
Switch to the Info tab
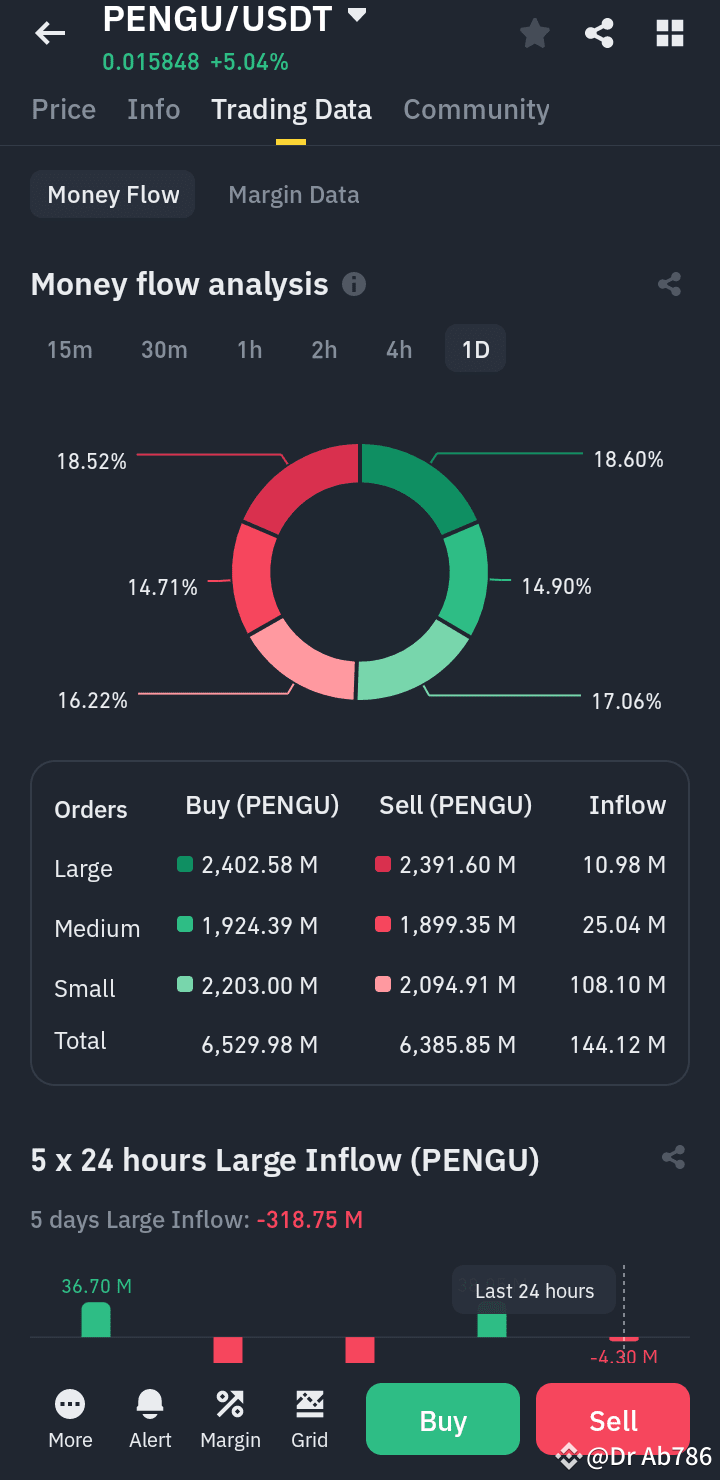click(x=154, y=109)
